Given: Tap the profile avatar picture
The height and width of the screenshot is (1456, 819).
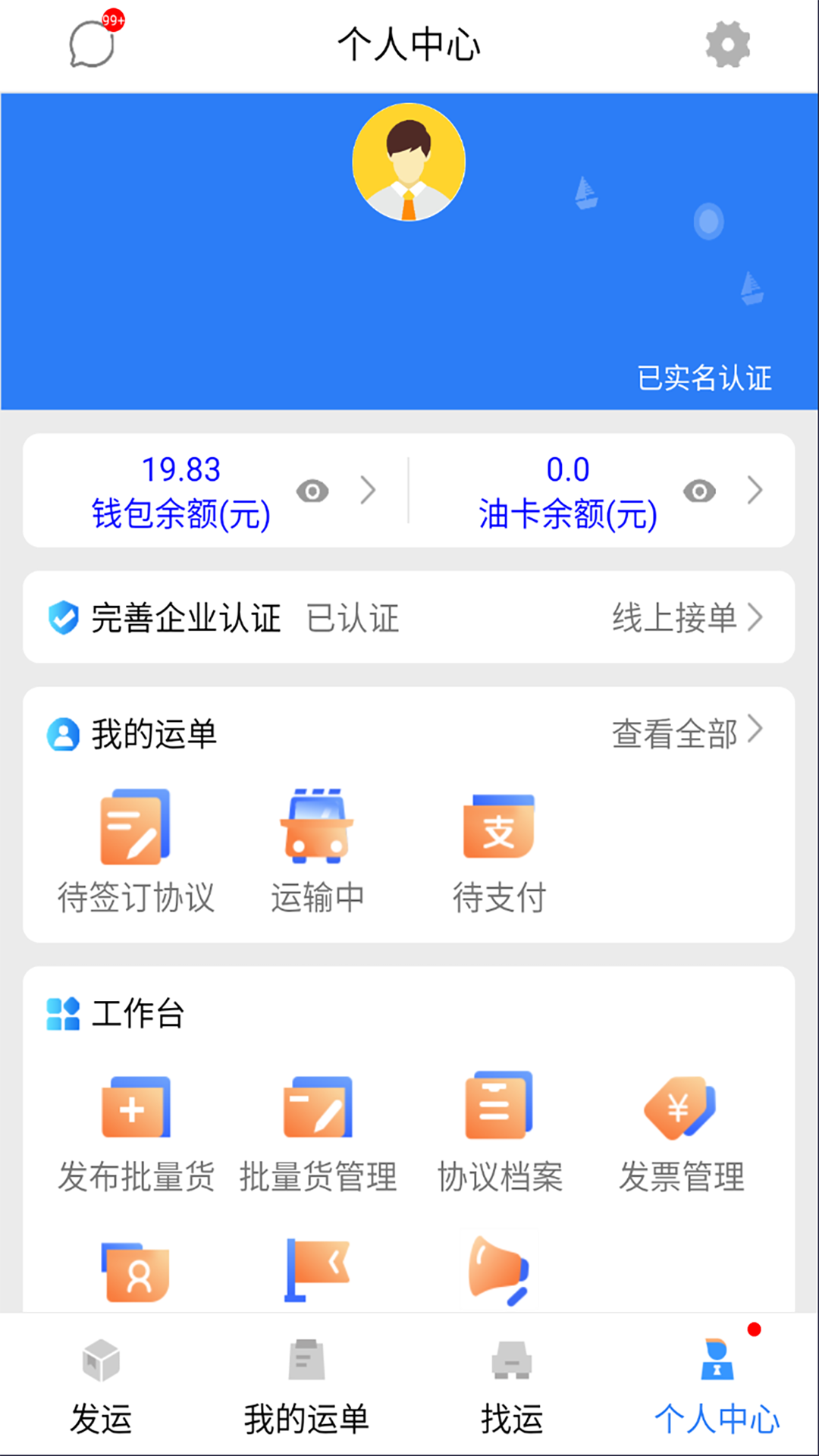Looking at the screenshot, I should point(409,162).
